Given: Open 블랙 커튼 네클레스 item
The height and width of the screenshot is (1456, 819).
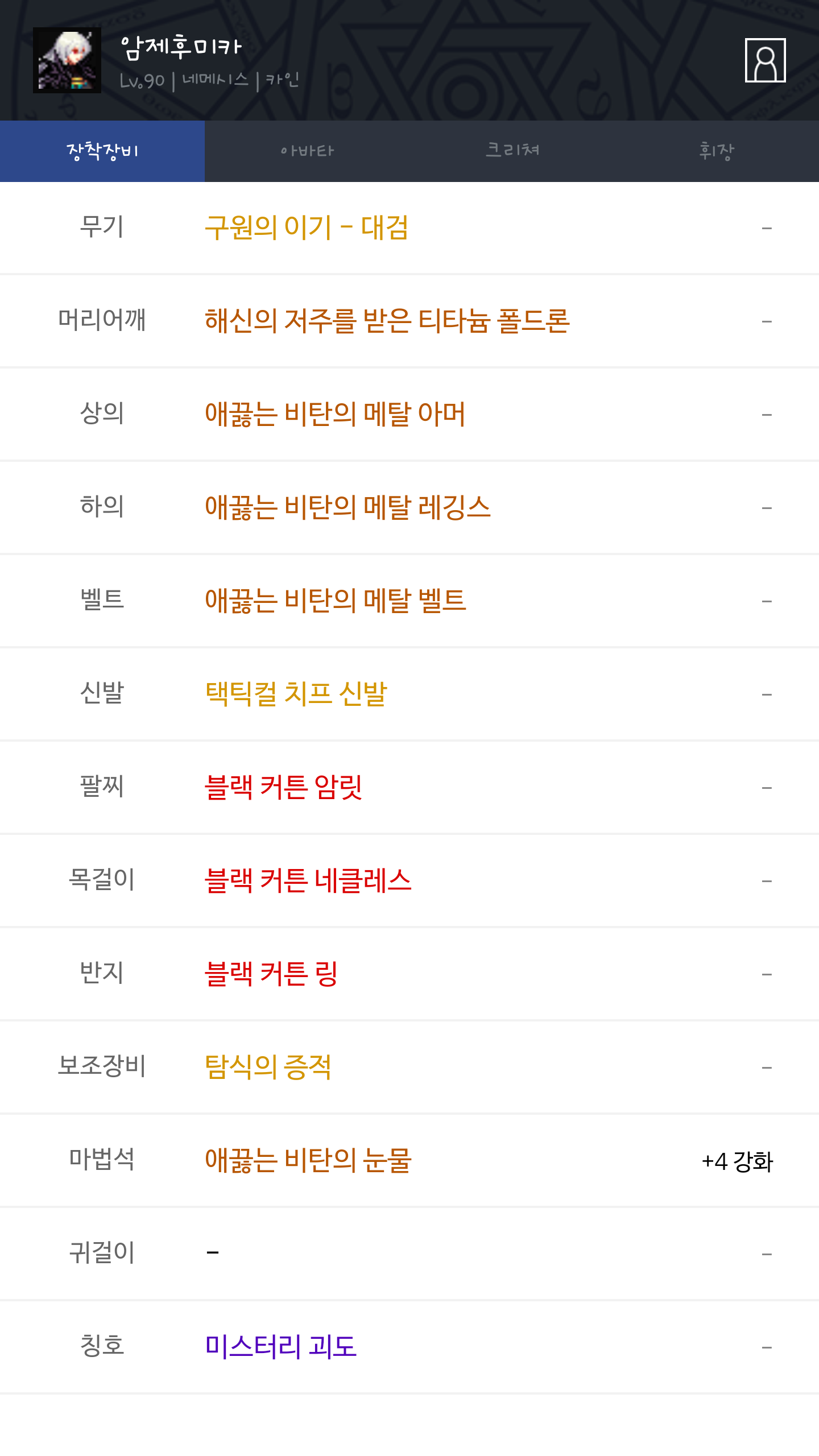Looking at the screenshot, I should click(x=308, y=880).
